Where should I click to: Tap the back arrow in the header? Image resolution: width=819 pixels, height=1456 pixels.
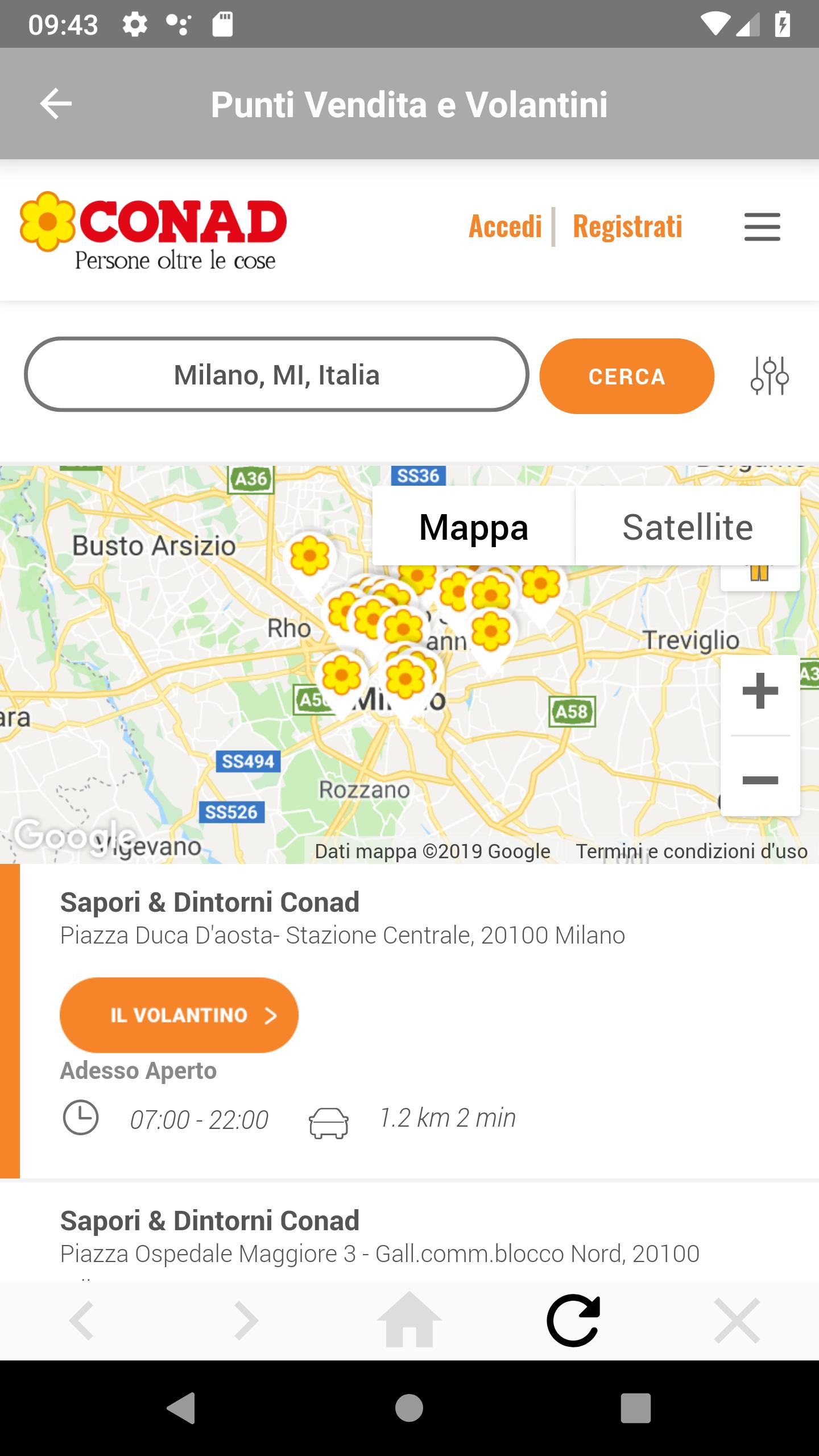(56, 104)
